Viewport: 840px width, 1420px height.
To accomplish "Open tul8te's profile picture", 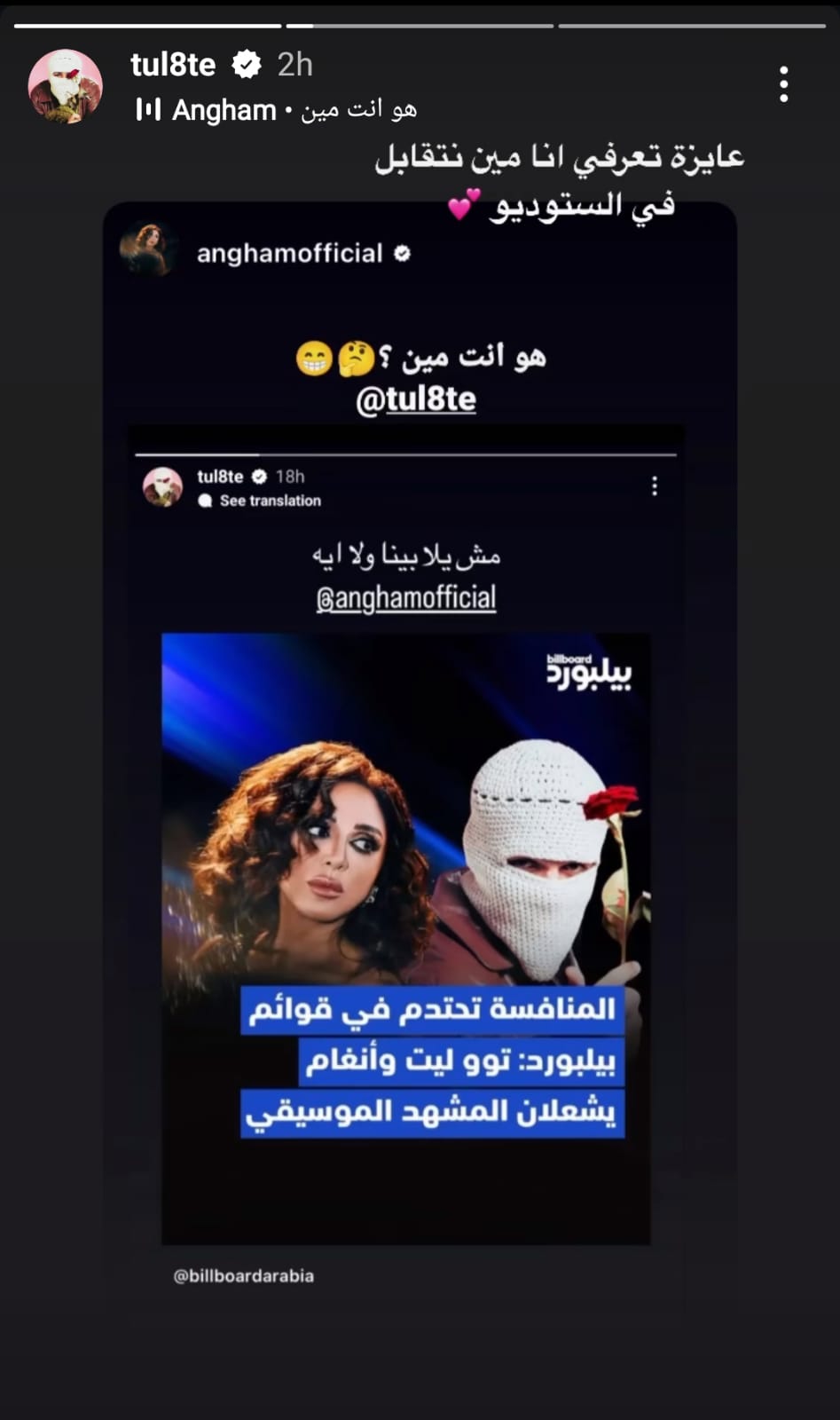I will click(65, 86).
